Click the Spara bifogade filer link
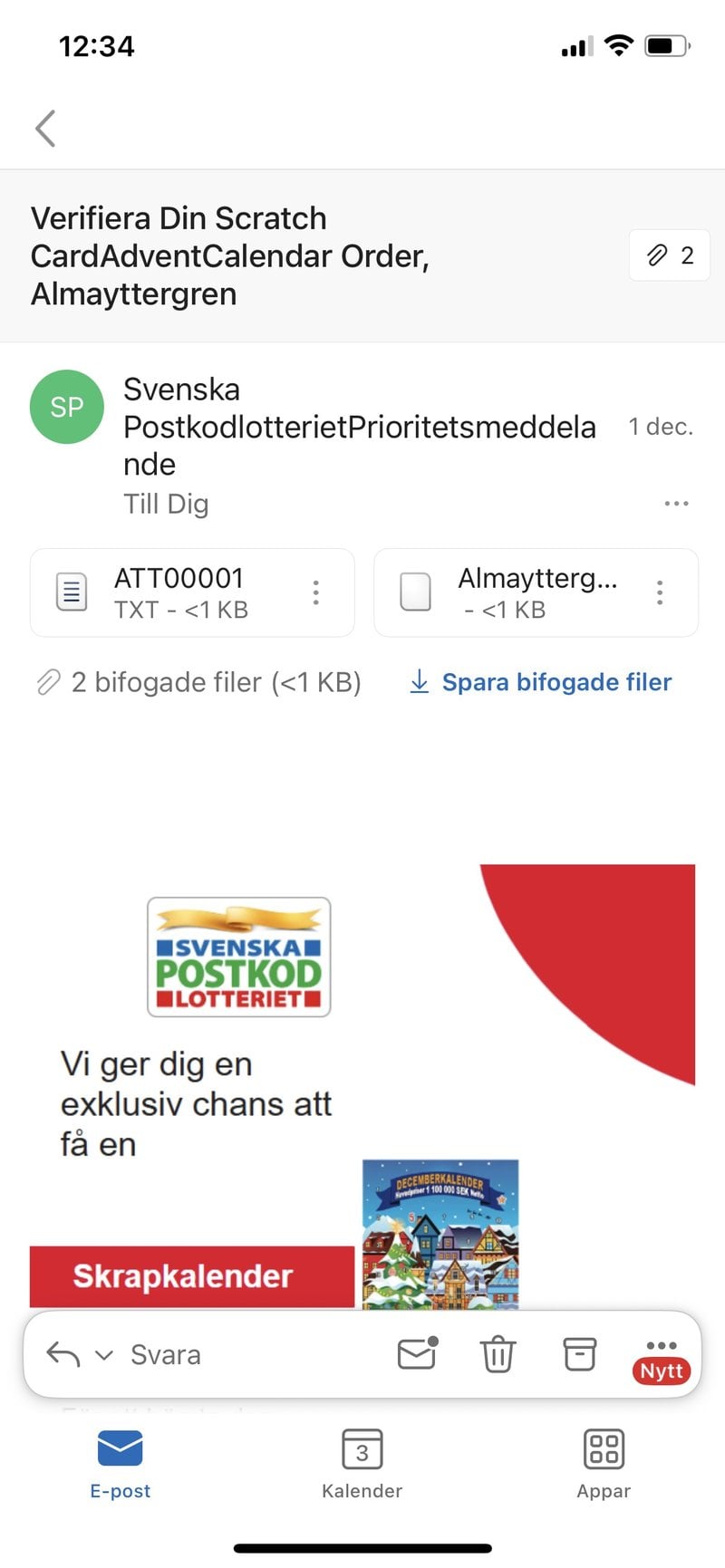 click(x=556, y=682)
